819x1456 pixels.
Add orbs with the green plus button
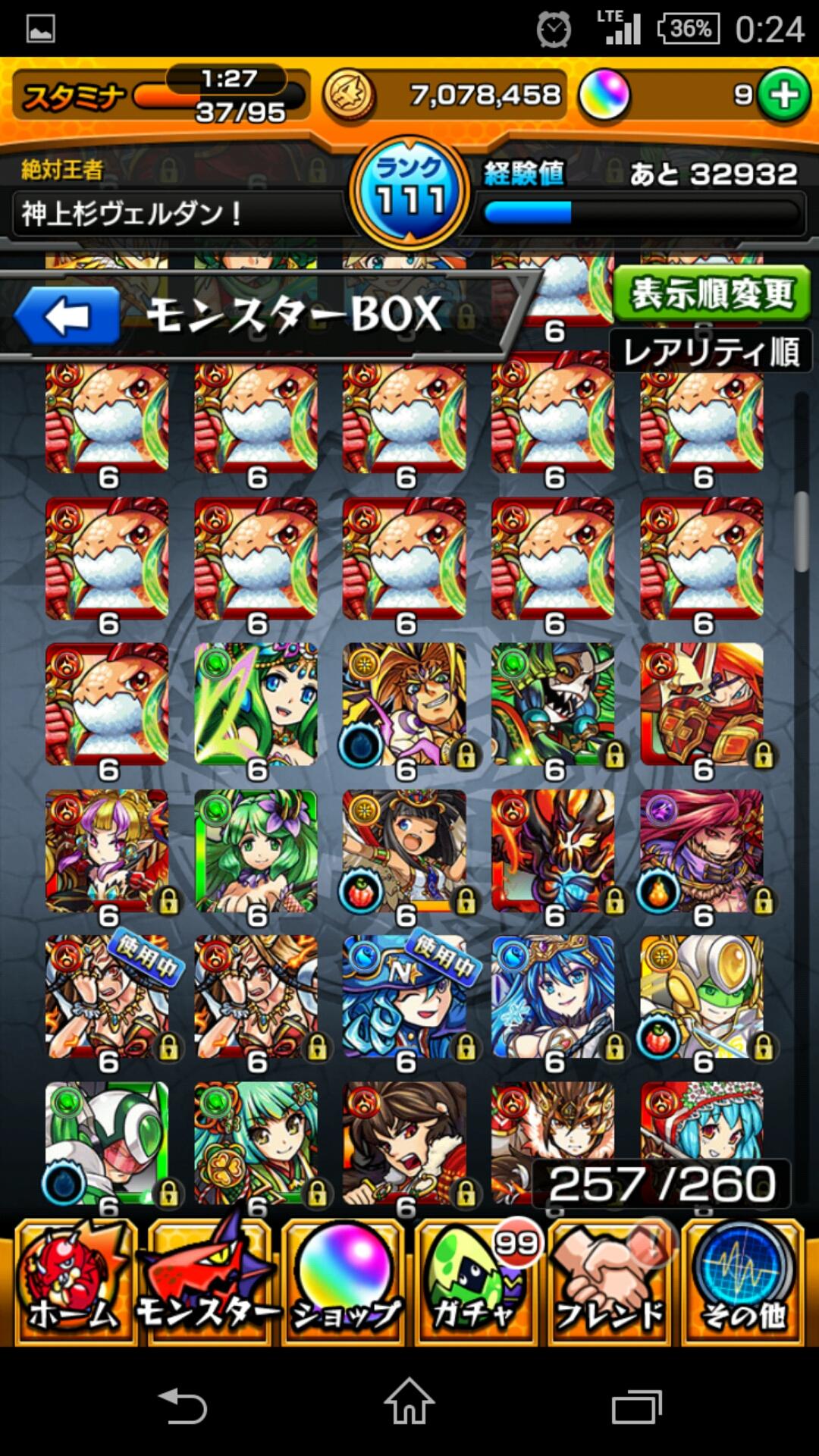point(784,96)
